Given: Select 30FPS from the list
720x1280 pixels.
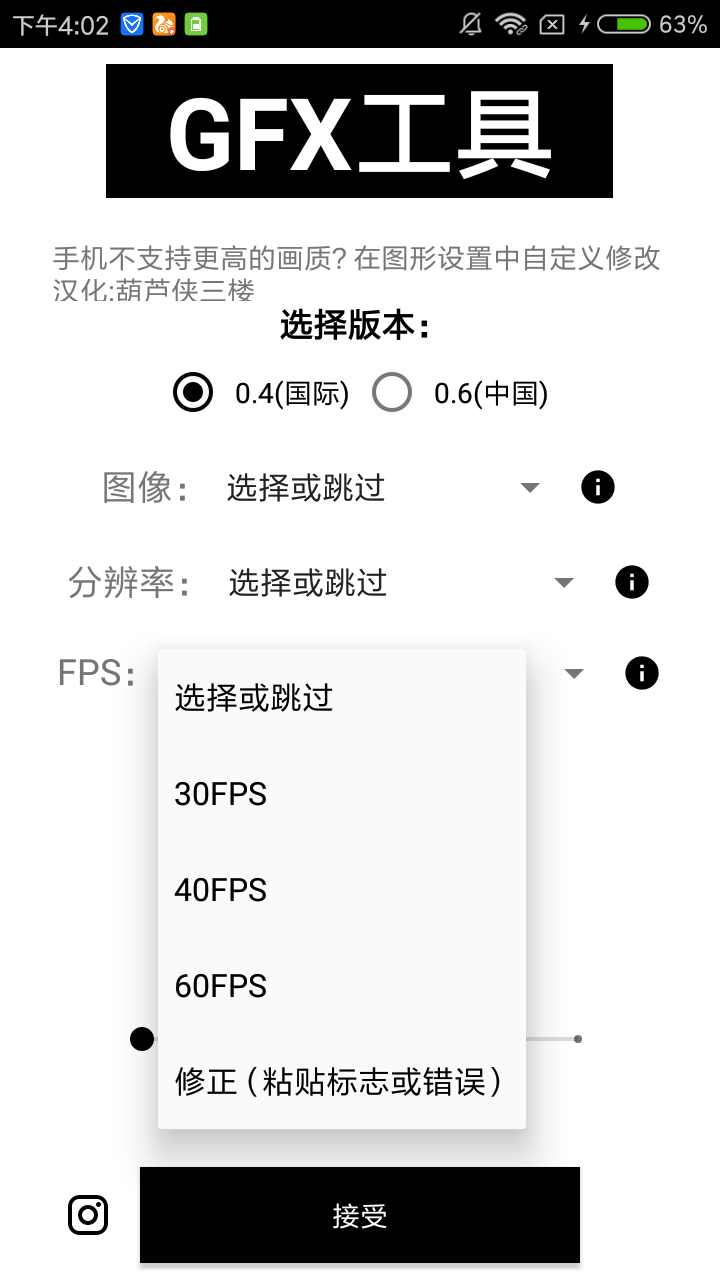Looking at the screenshot, I should [x=341, y=794].
